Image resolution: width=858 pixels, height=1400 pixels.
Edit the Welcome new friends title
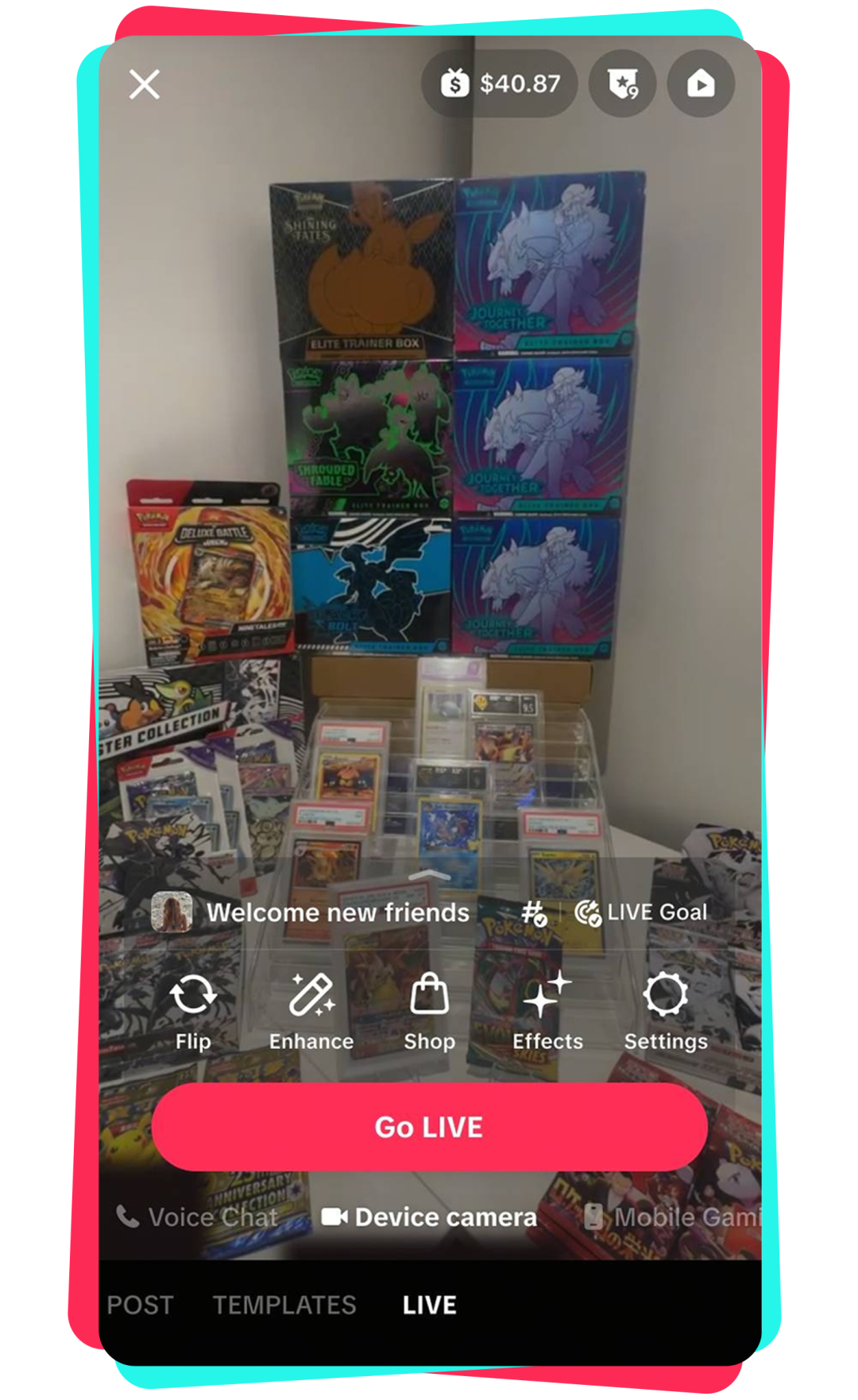(x=338, y=912)
